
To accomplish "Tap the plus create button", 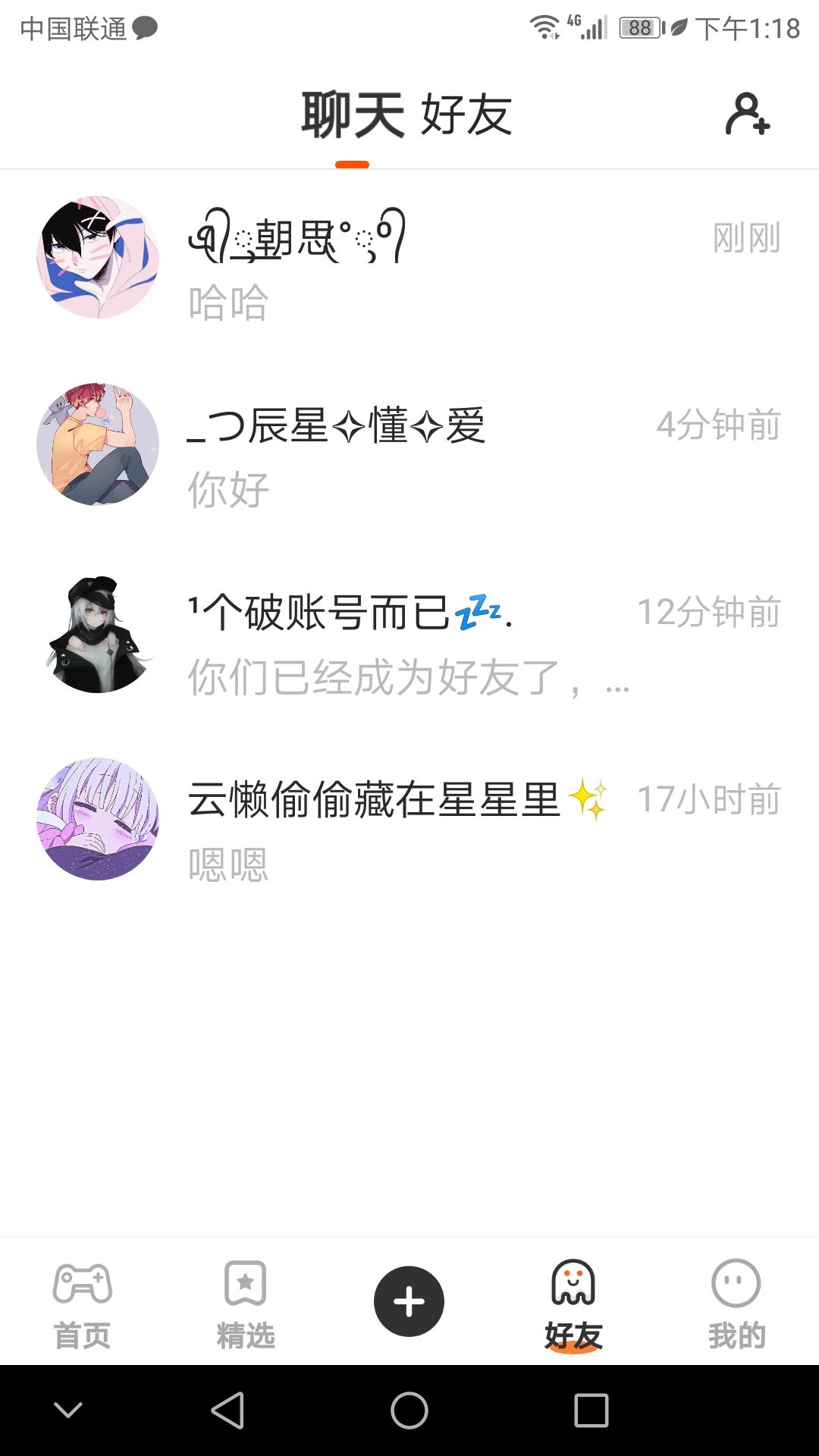I will click(409, 1301).
